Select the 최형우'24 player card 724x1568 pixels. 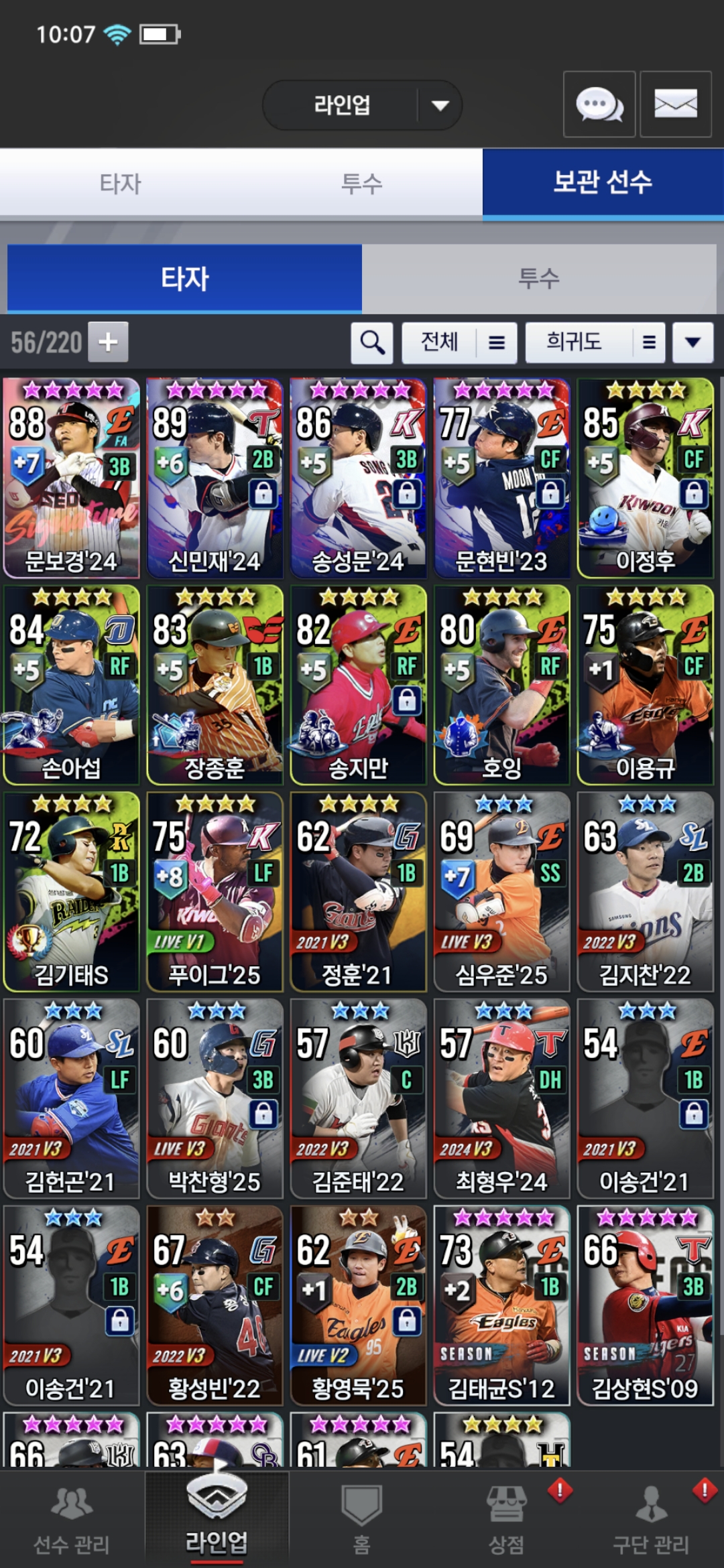point(501,1099)
